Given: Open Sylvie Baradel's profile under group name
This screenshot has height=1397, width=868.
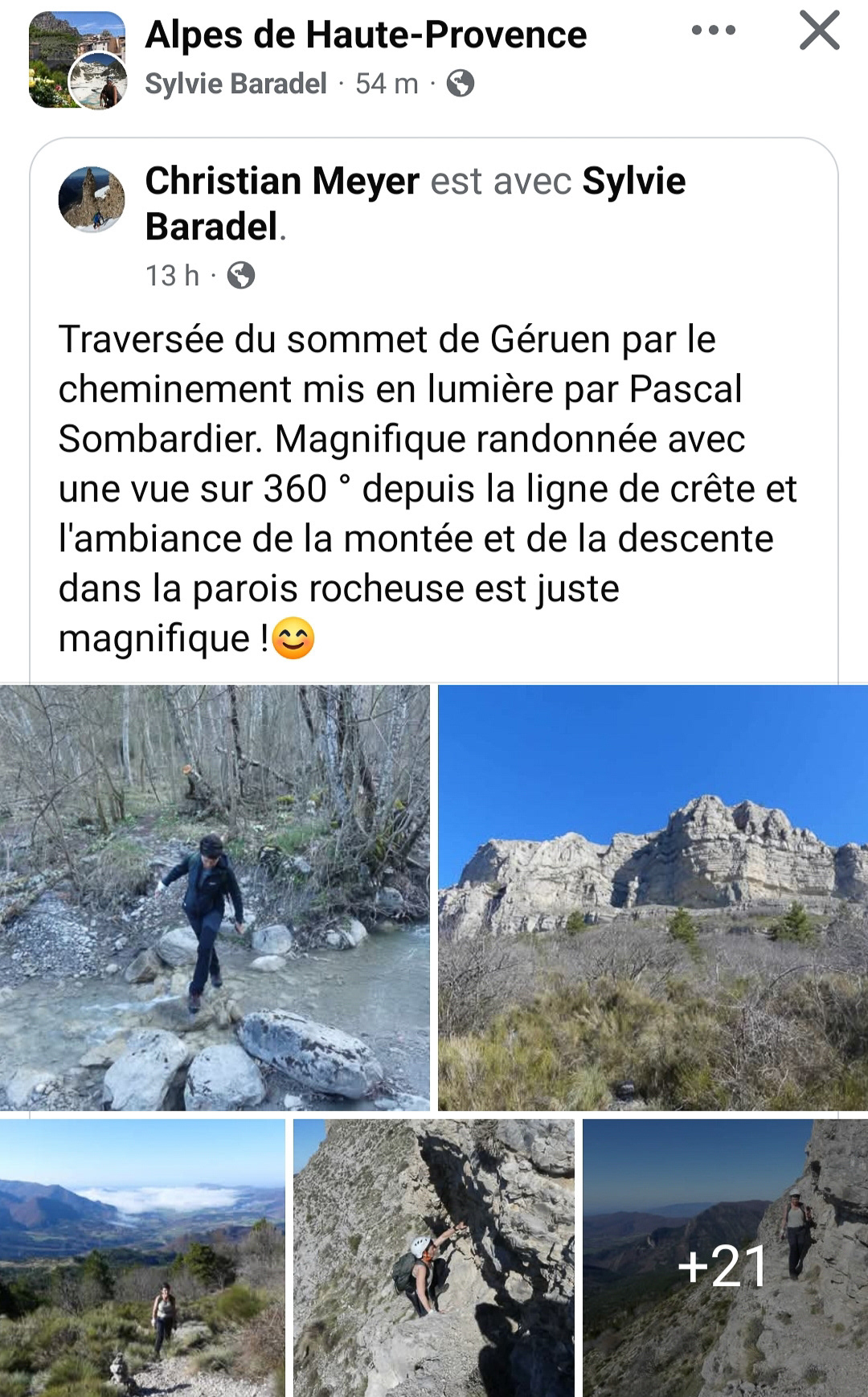Looking at the screenshot, I should (x=235, y=84).
